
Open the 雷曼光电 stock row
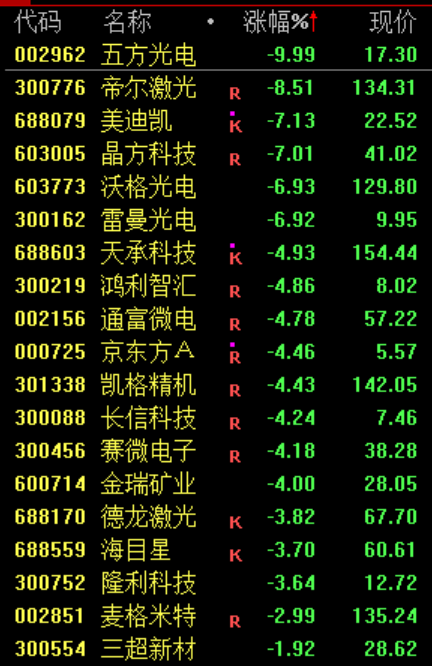pos(216,220)
